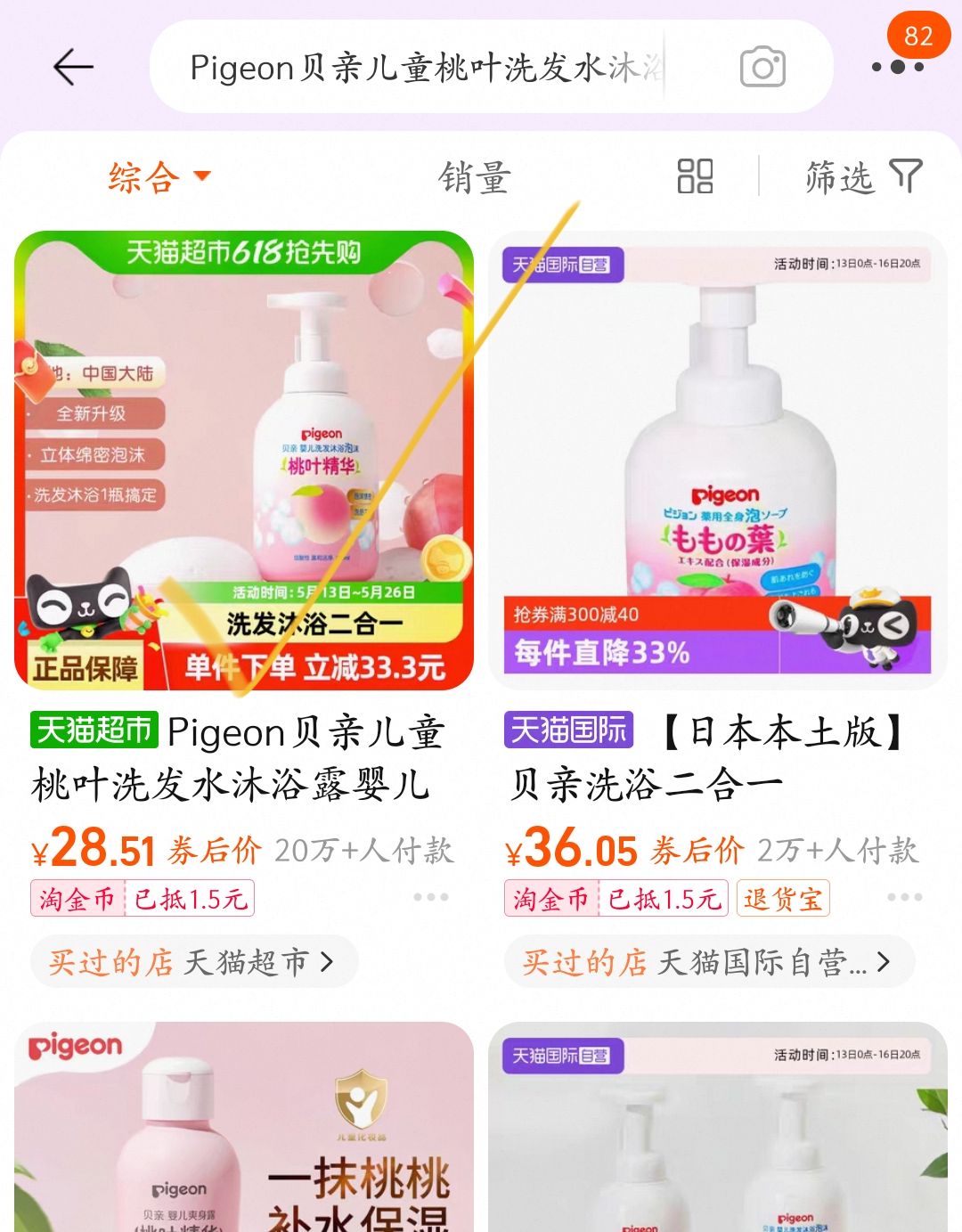Viewport: 962px width, 1232px height.
Task: Visit the 天猫超市 store
Action: (194, 962)
